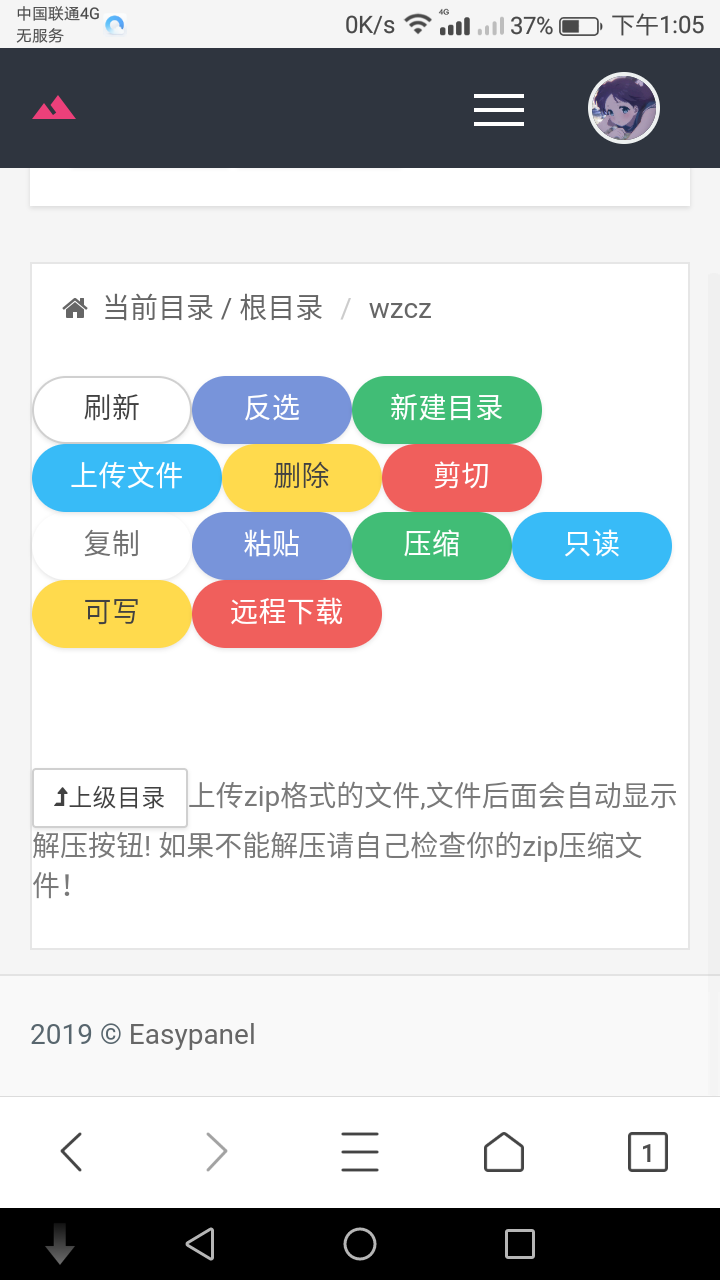The width and height of the screenshot is (720, 1280).
Task: Compress files with 压缩
Action: point(432,545)
